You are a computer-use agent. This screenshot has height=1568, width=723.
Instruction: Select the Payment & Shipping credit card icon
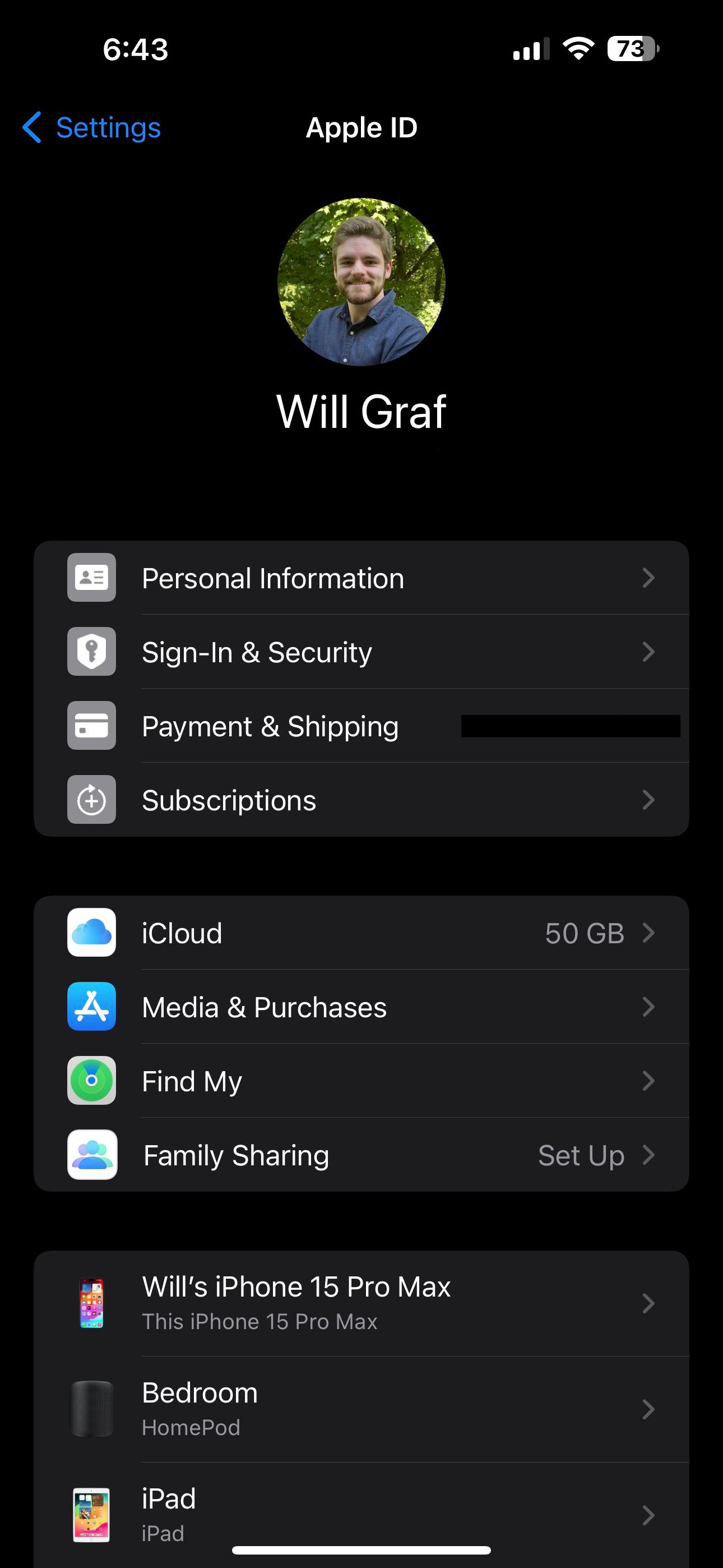point(91,726)
